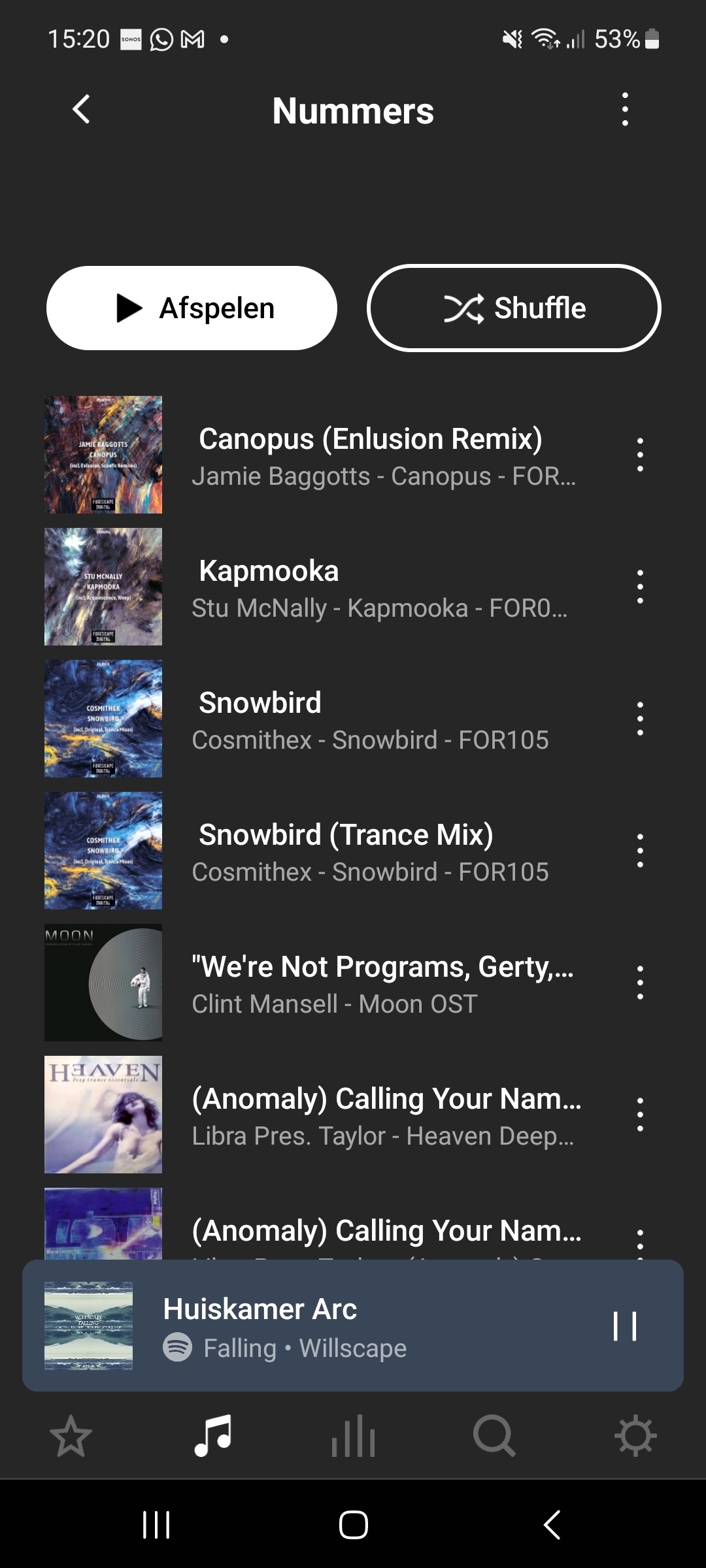Switch to the favorites star tab

click(71, 1436)
